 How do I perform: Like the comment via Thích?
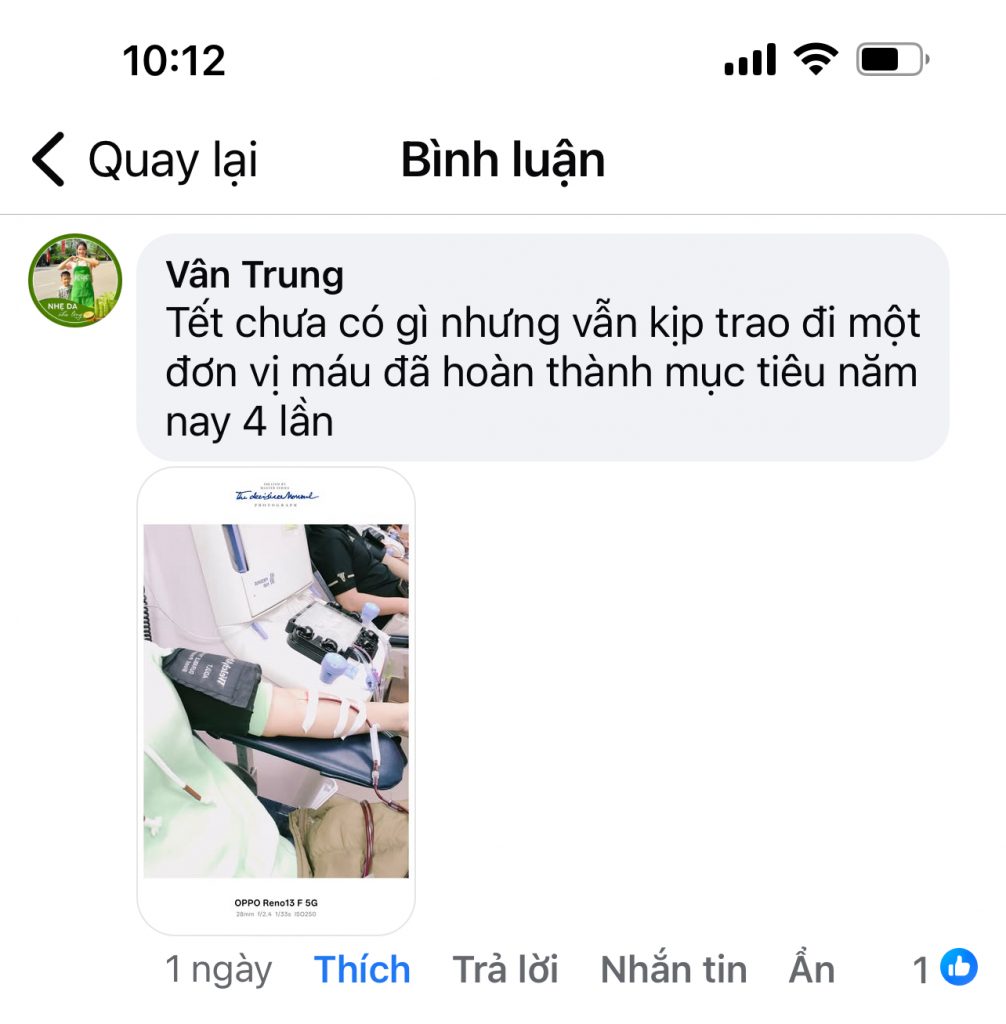[x=362, y=969]
